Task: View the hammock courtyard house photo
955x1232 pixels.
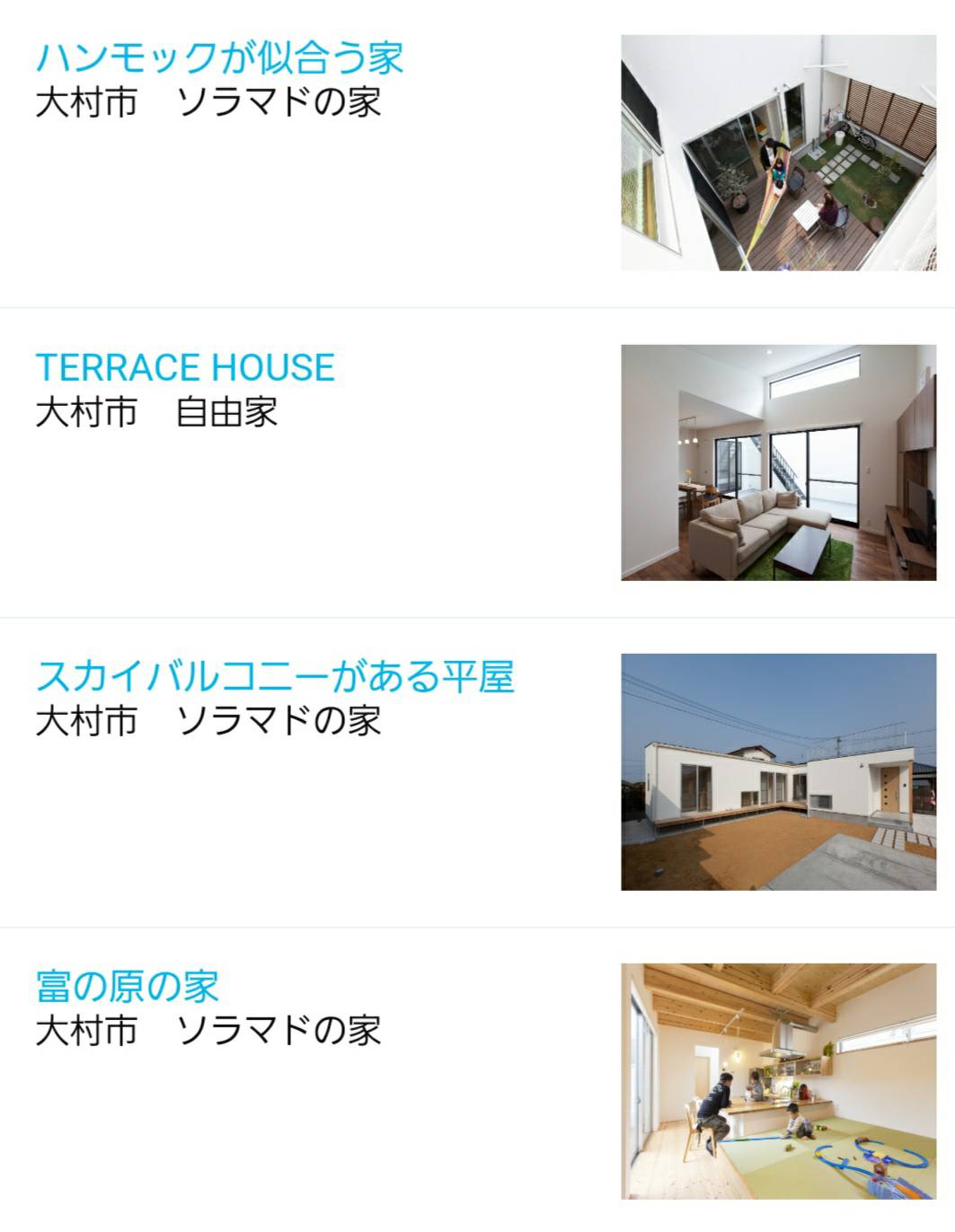Action: pos(778,153)
